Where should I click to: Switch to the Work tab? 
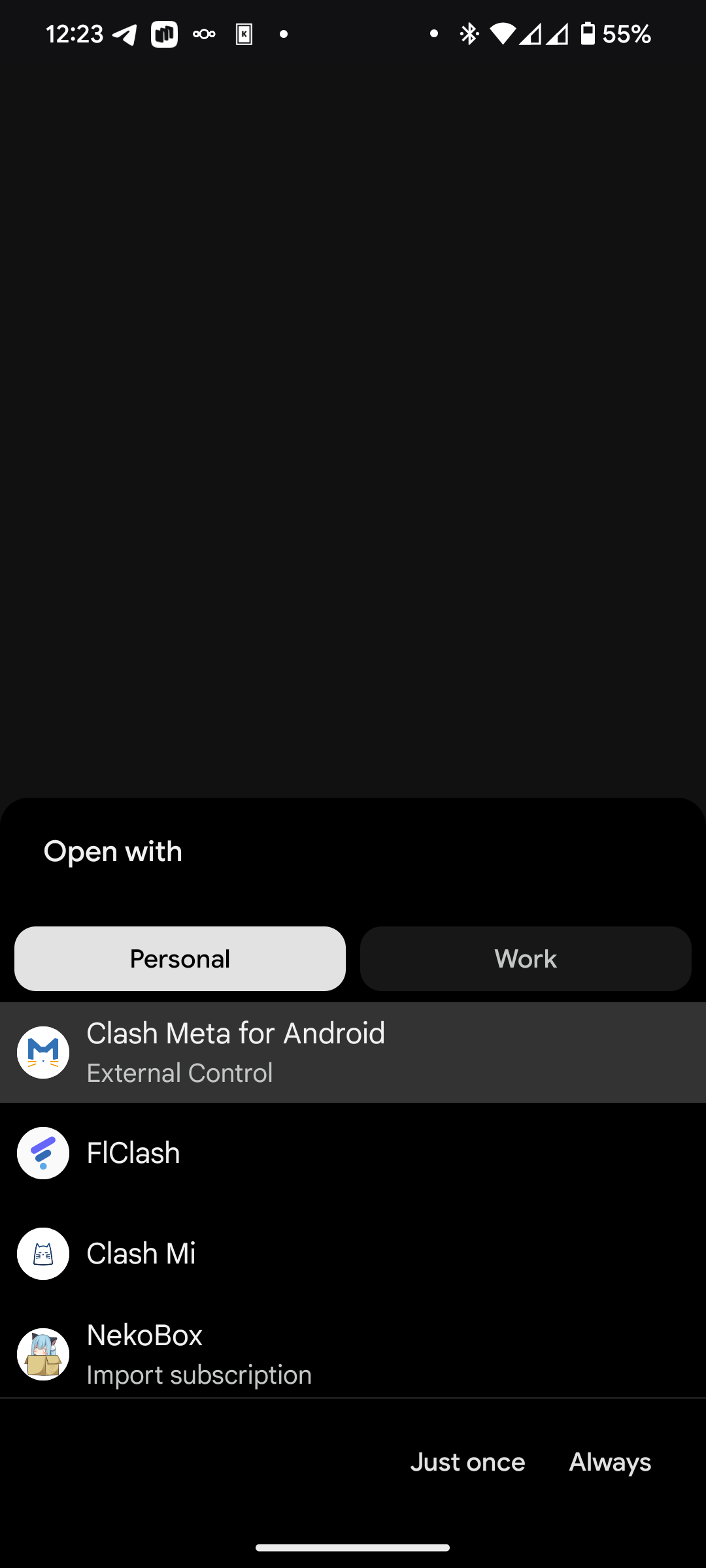[526, 958]
